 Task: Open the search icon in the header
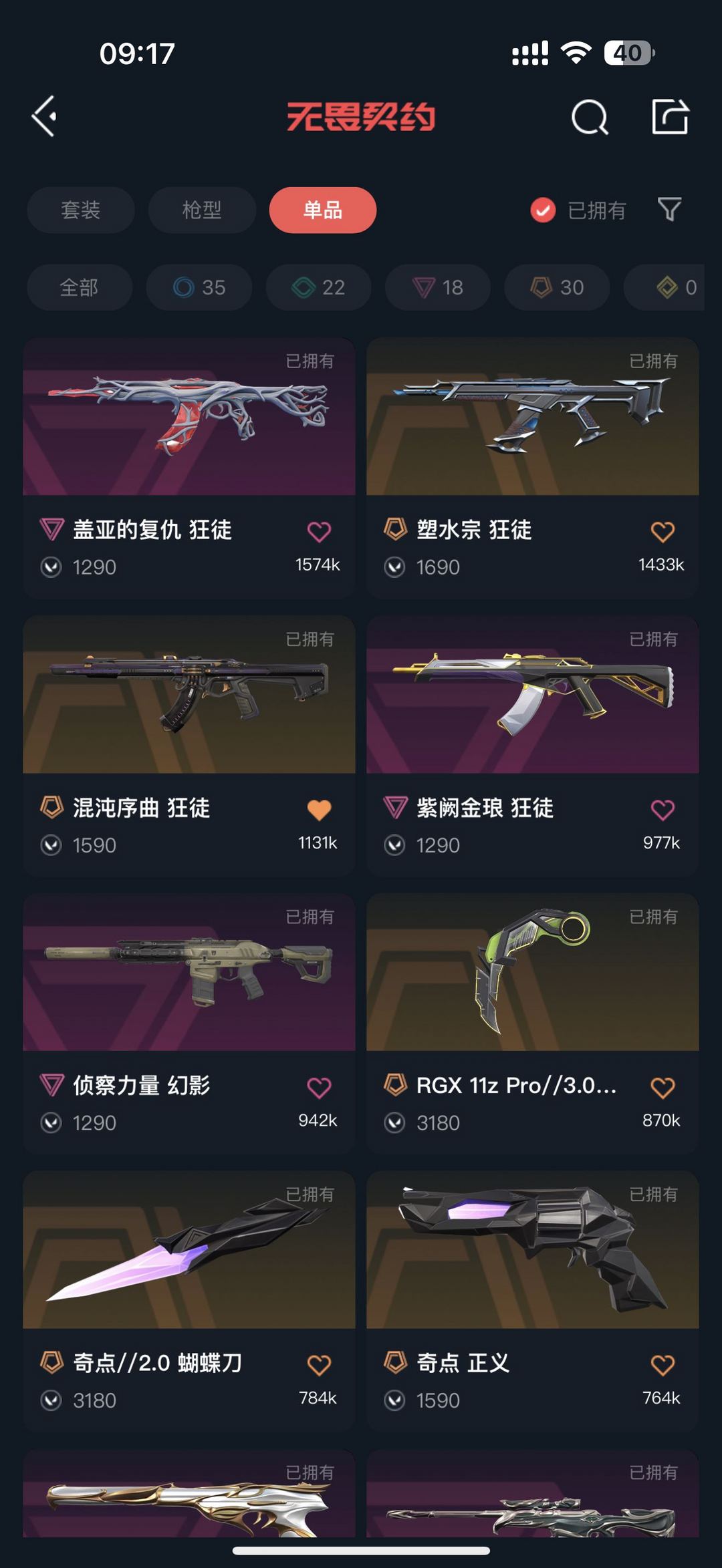tap(590, 118)
